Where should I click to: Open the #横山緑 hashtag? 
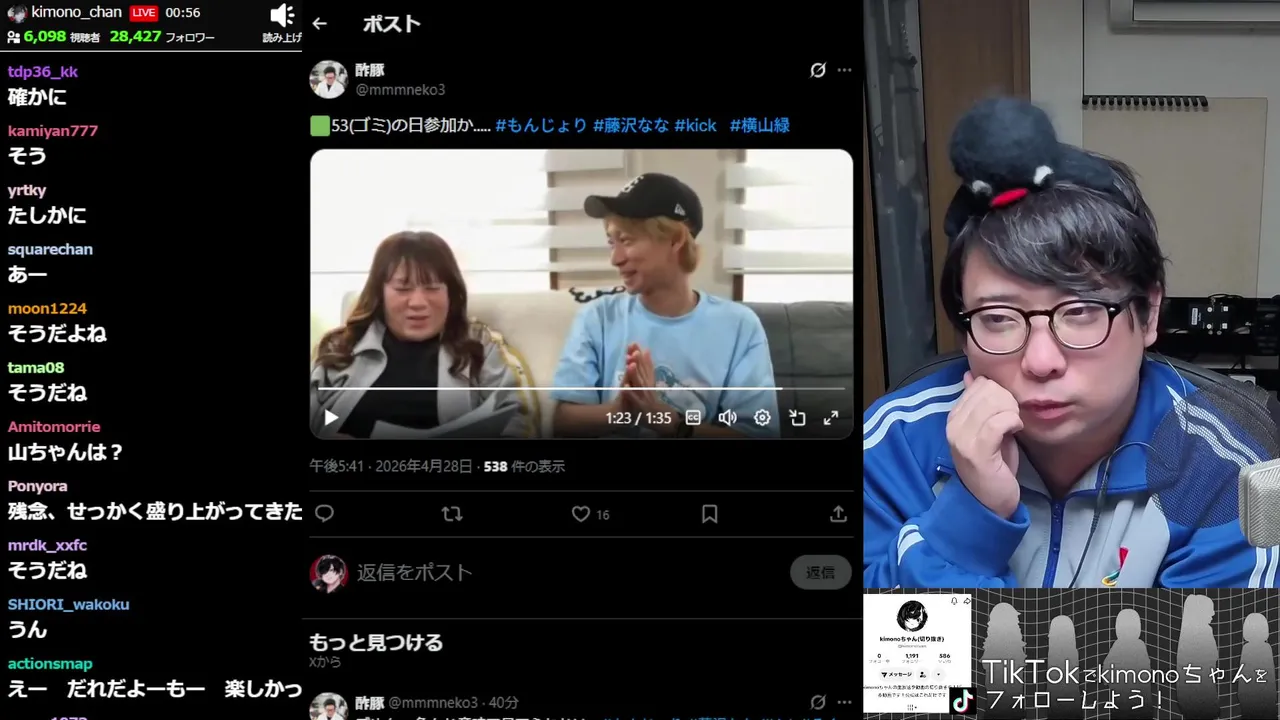click(x=760, y=125)
